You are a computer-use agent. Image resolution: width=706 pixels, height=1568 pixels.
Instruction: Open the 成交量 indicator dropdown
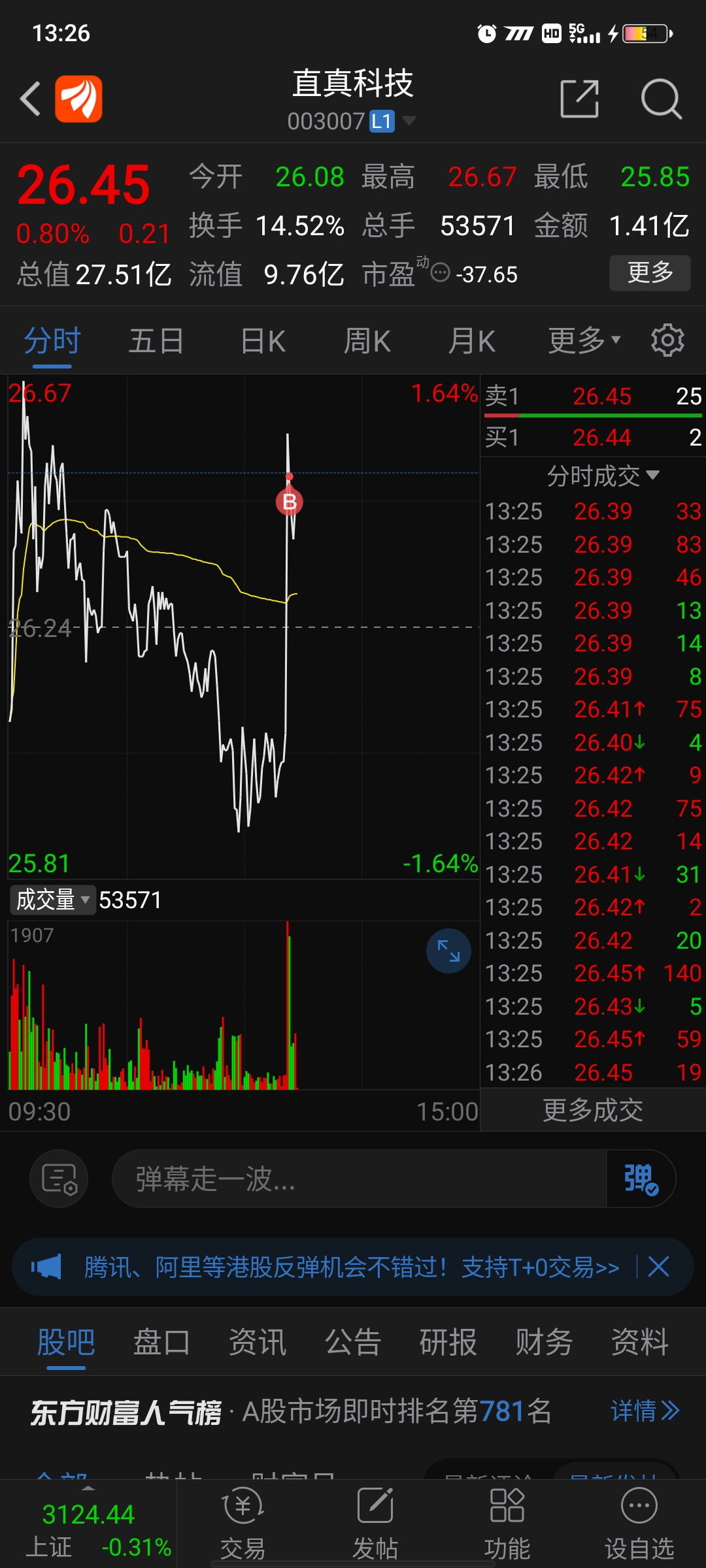(52, 900)
